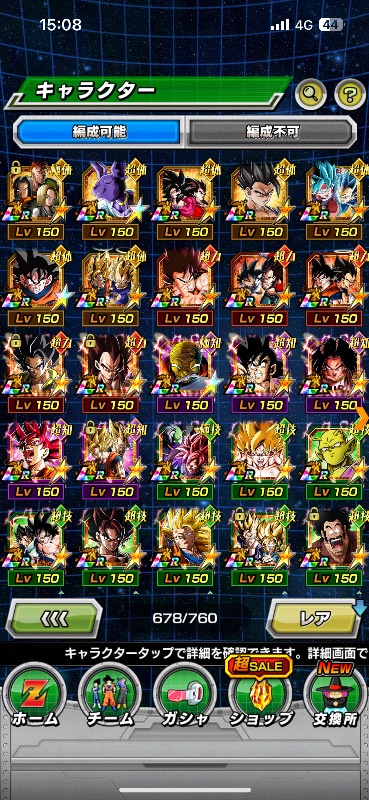Open the question mark help icon

pyautogui.click(x=350, y=93)
